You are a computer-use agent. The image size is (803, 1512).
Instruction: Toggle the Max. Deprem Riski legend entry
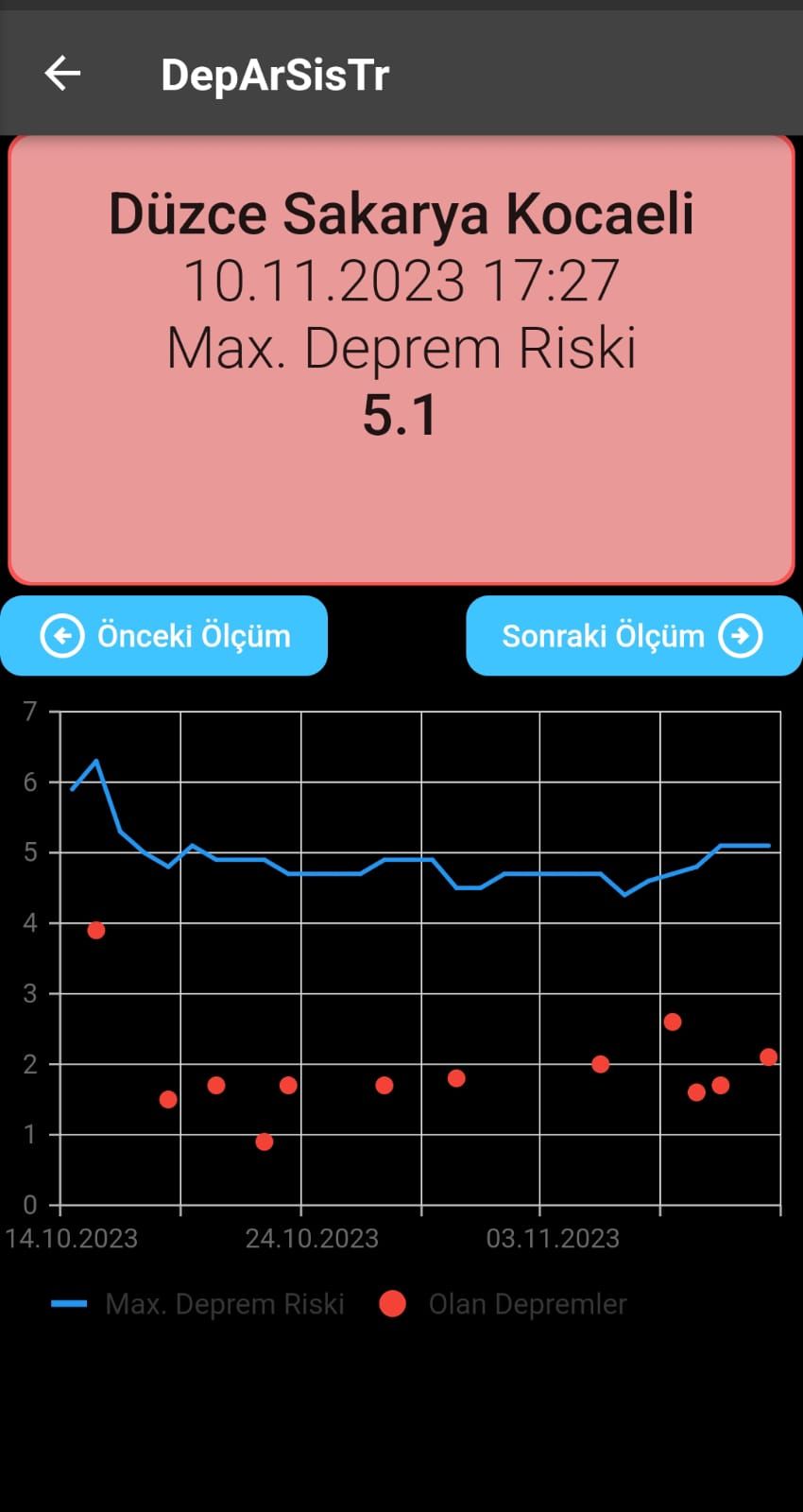197,1304
